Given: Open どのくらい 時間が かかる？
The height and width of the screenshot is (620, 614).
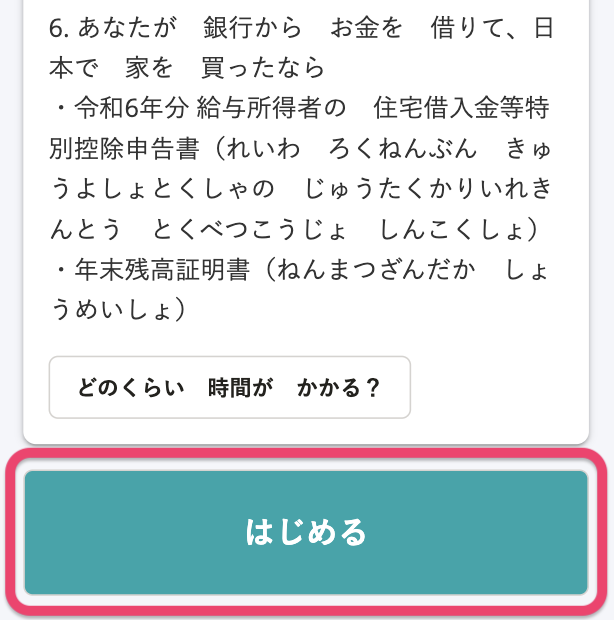Looking at the screenshot, I should pyautogui.click(x=230, y=387).
